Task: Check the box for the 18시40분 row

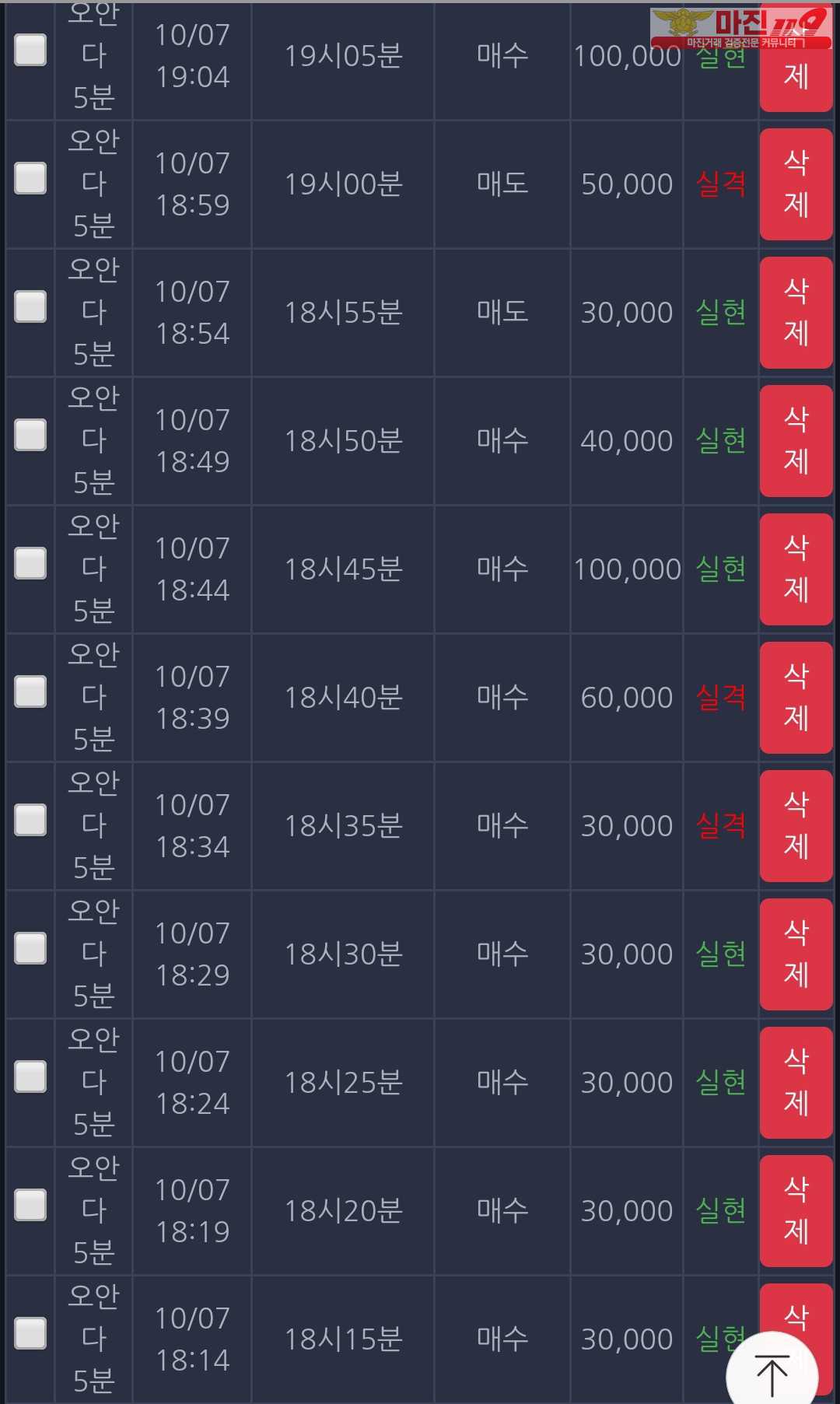Action: (x=30, y=691)
